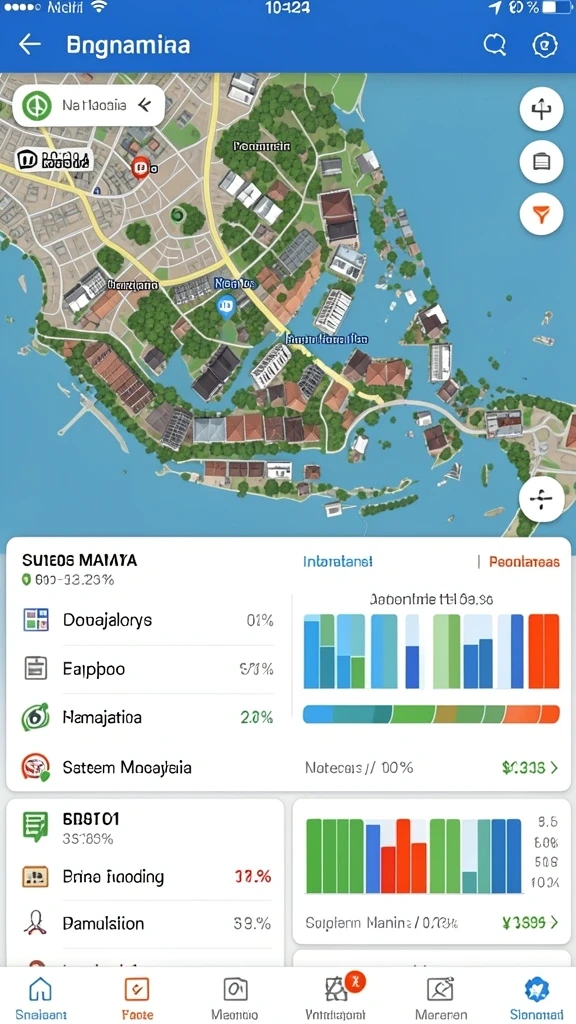Open the search icon in the header
This screenshot has width=576, height=1024.
coord(495,44)
